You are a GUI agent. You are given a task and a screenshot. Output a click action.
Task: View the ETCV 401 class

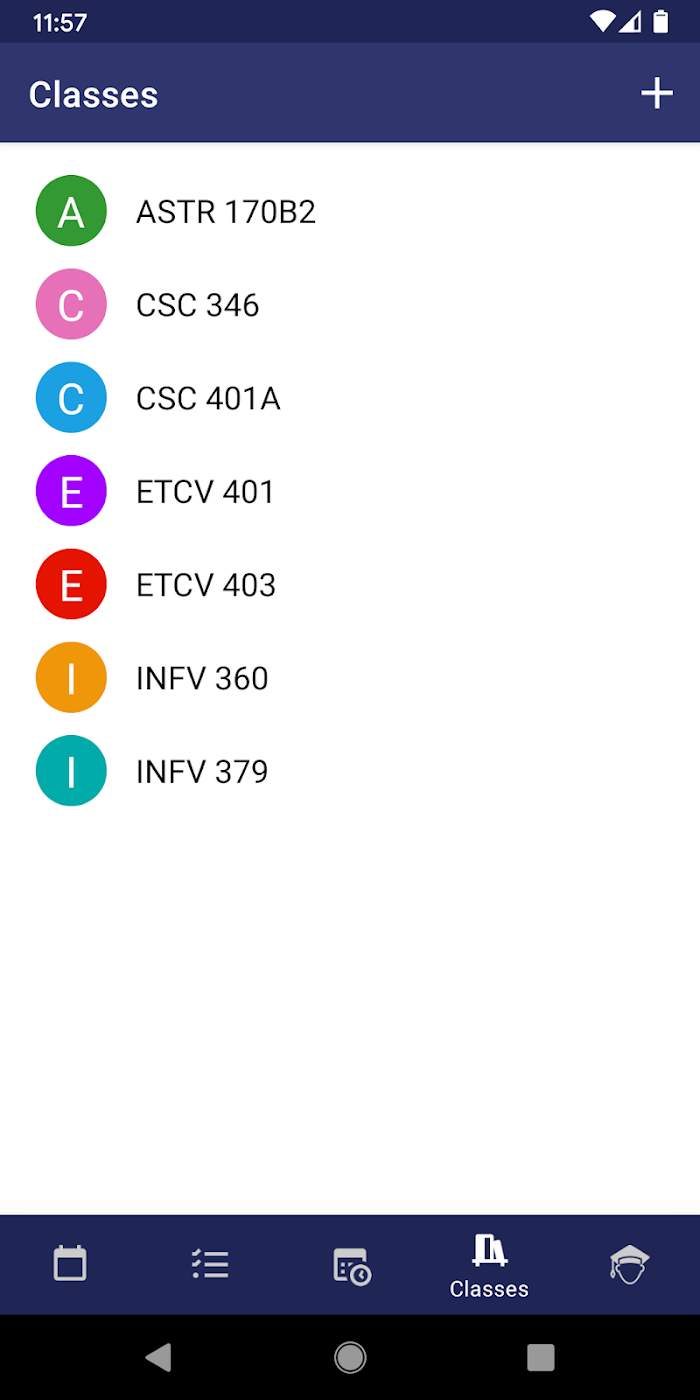[x=350, y=491]
